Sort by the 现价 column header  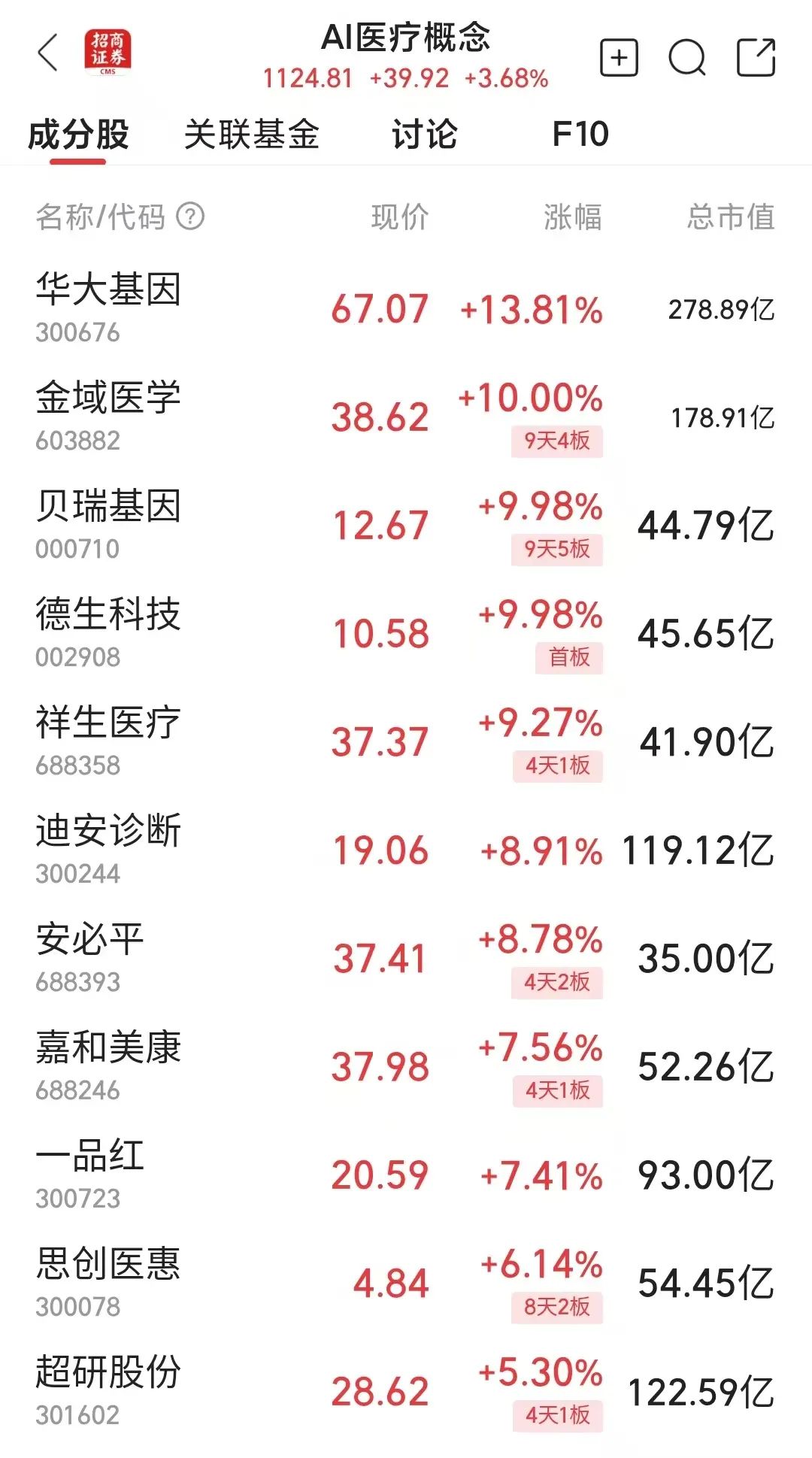(x=398, y=217)
